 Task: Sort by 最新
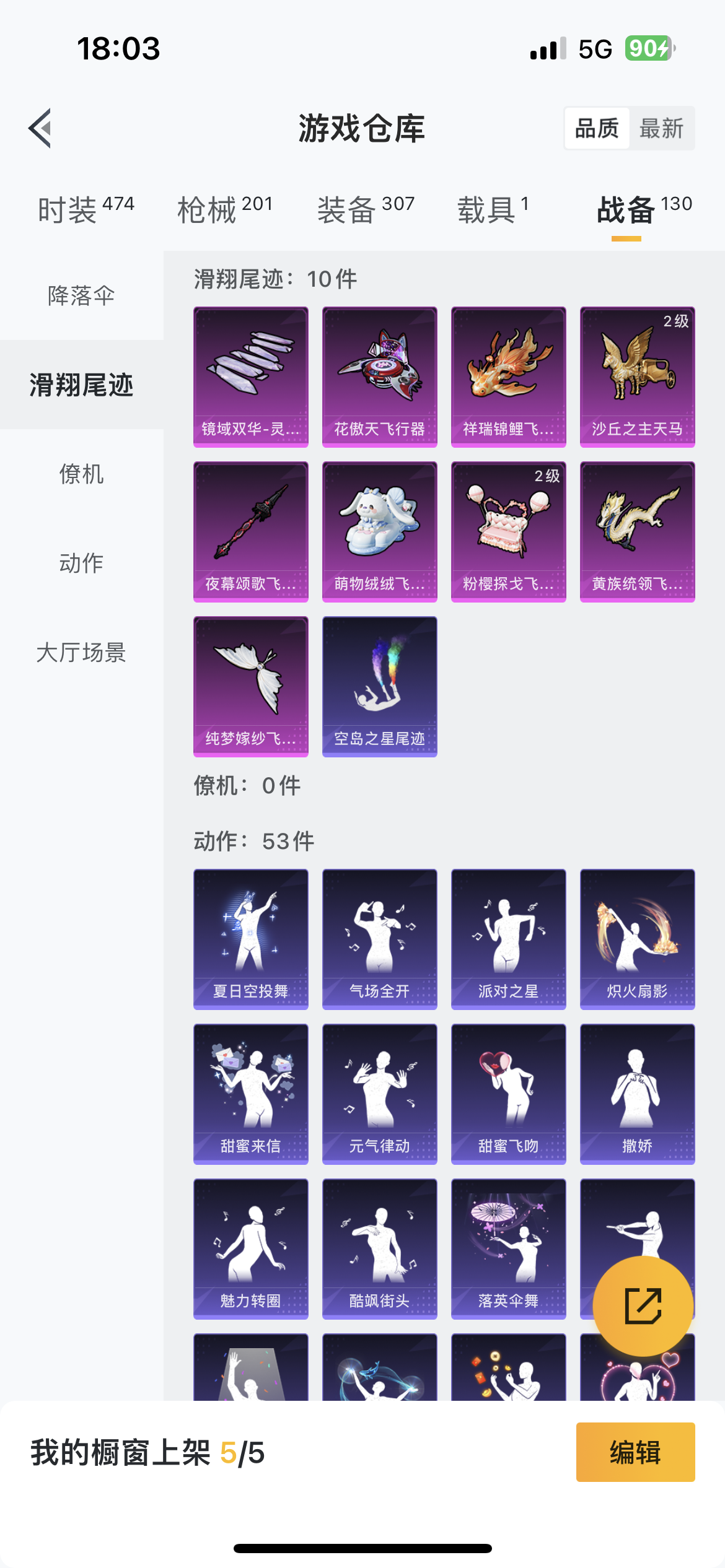point(661,128)
